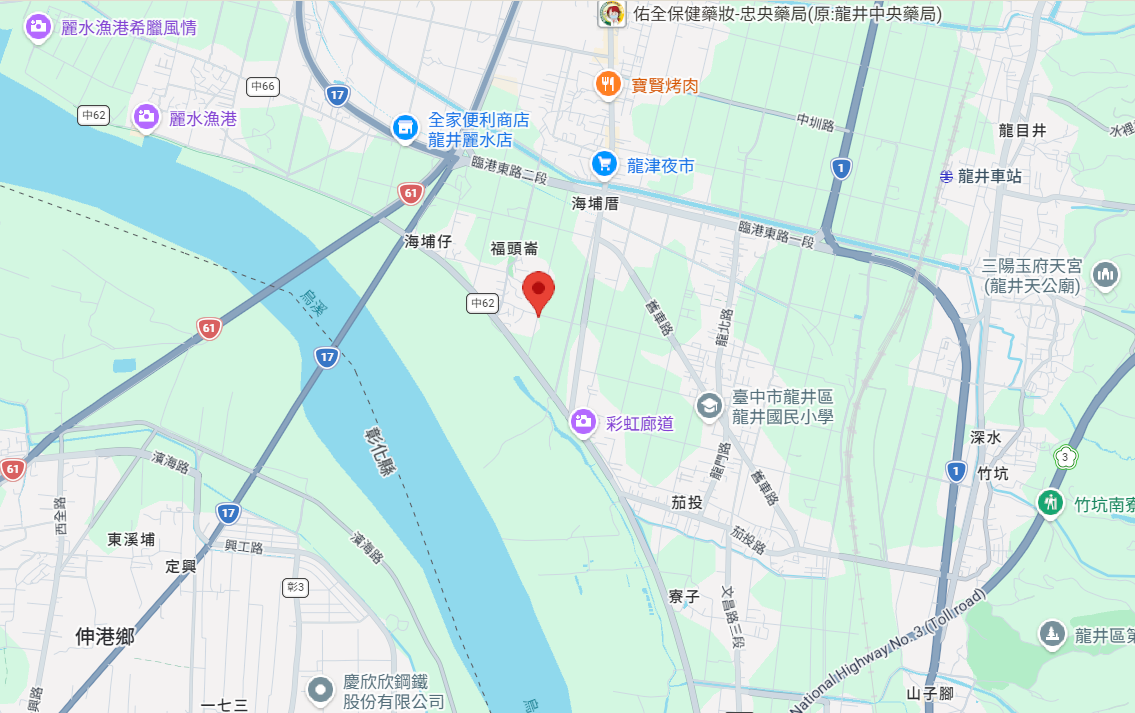Viewport: 1135px width, 713px height.
Task: Open 彩虹廊道 attraction marker
Action: 583,423
